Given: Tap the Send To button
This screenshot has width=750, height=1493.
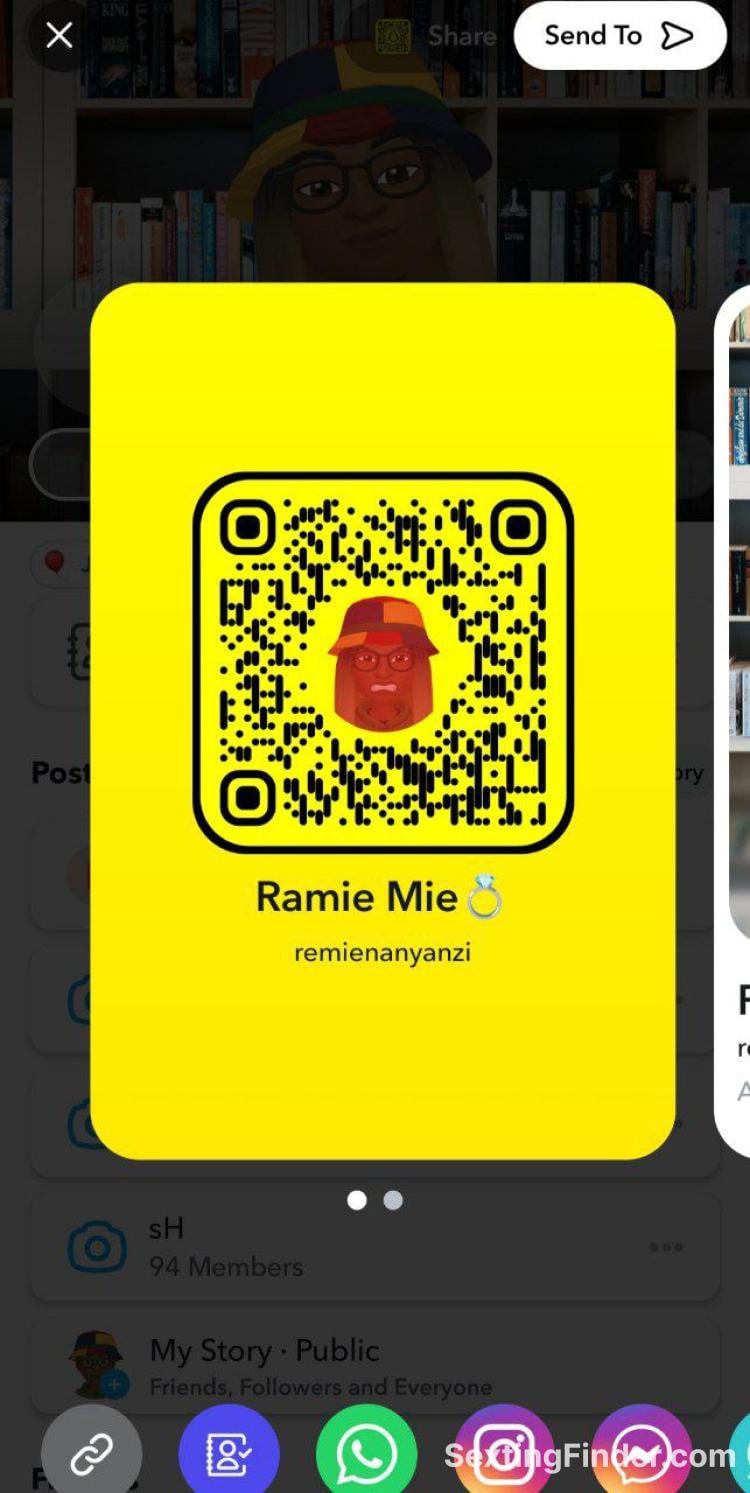Looking at the screenshot, I should [619, 36].
